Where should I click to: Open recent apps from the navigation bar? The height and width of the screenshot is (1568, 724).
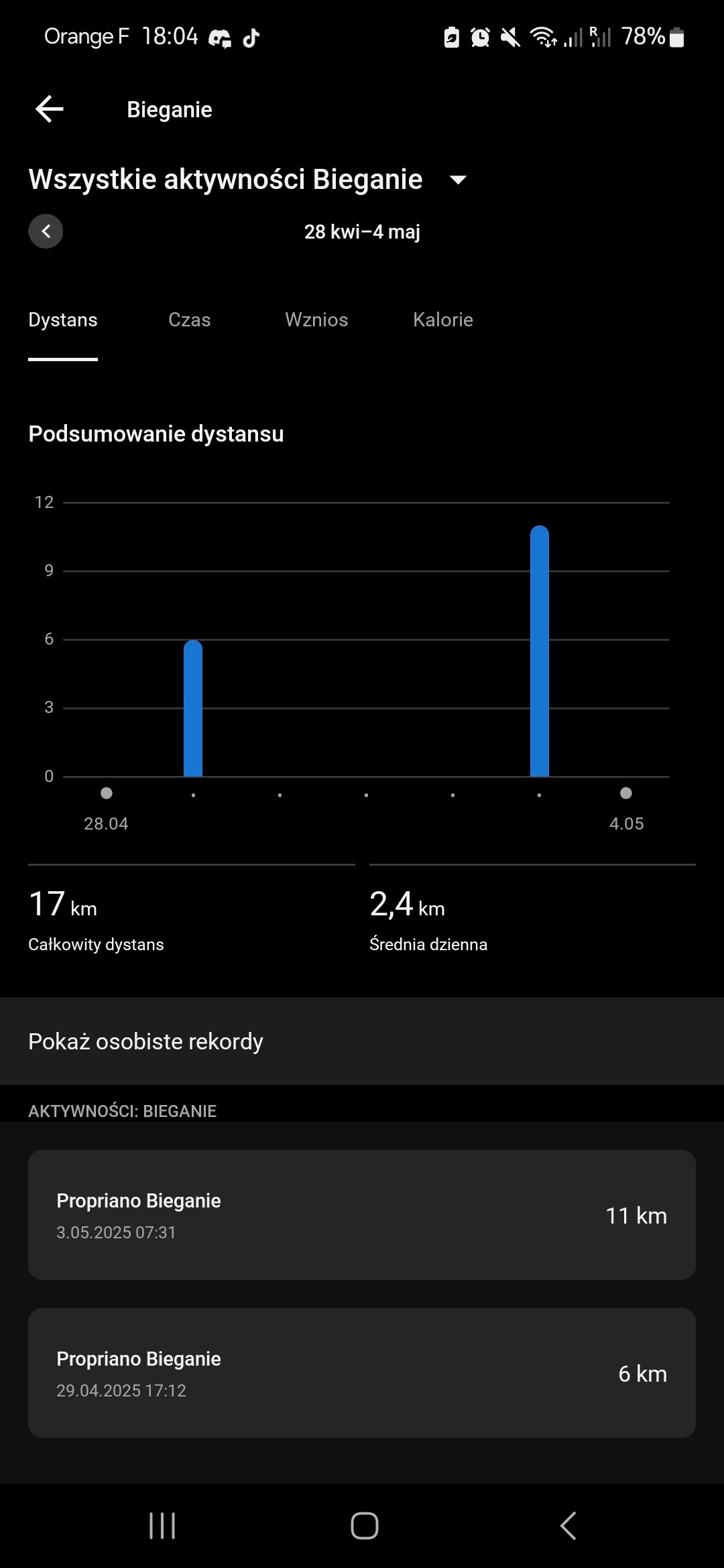(x=162, y=1526)
